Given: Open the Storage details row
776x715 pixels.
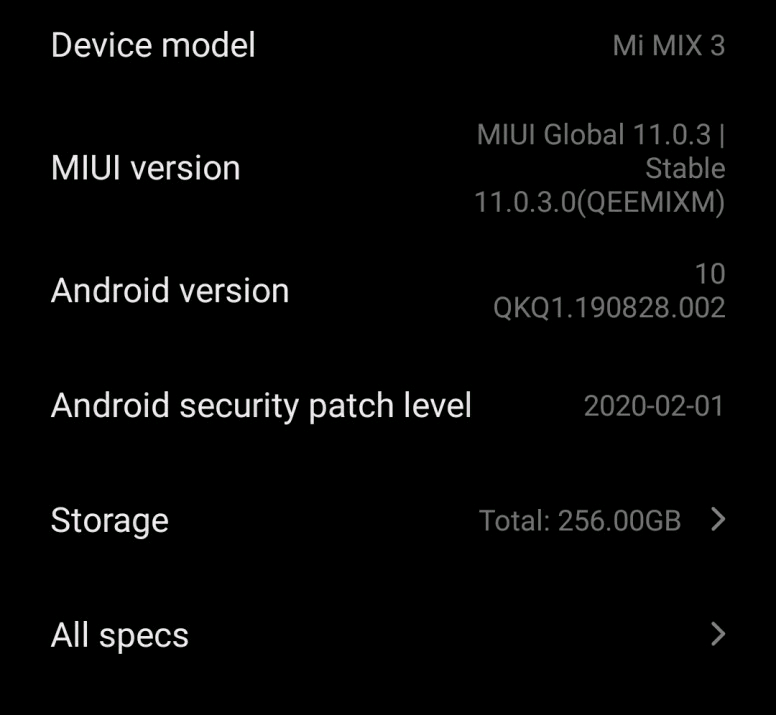Looking at the screenshot, I should coord(388,521).
